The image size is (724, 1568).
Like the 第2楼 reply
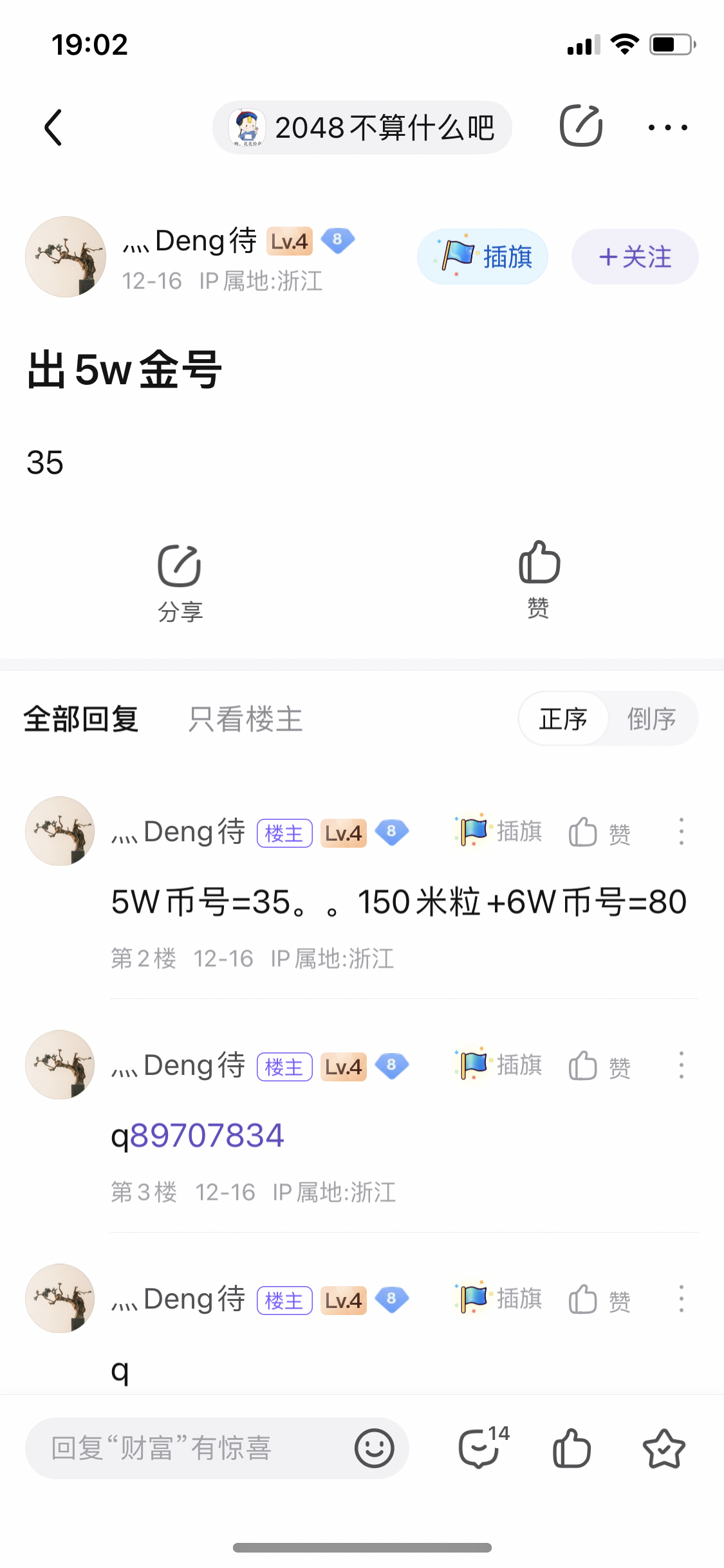click(599, 832)
